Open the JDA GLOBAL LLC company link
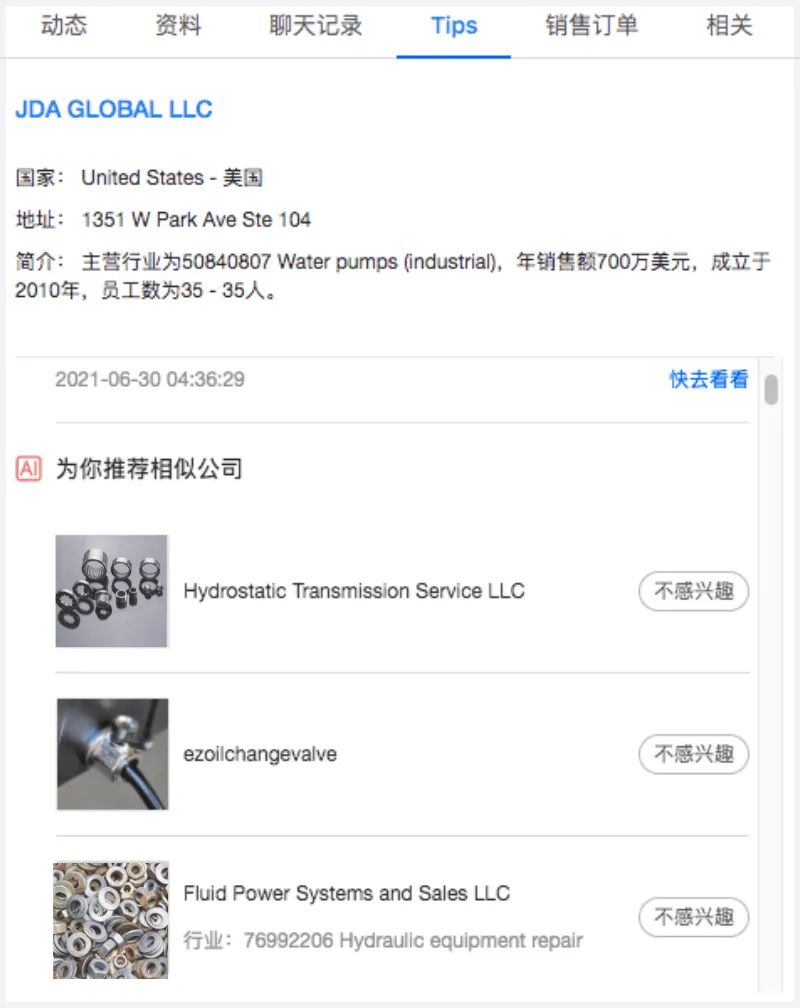This screenshot has width=800, height=1008. (x=113, y=110)
